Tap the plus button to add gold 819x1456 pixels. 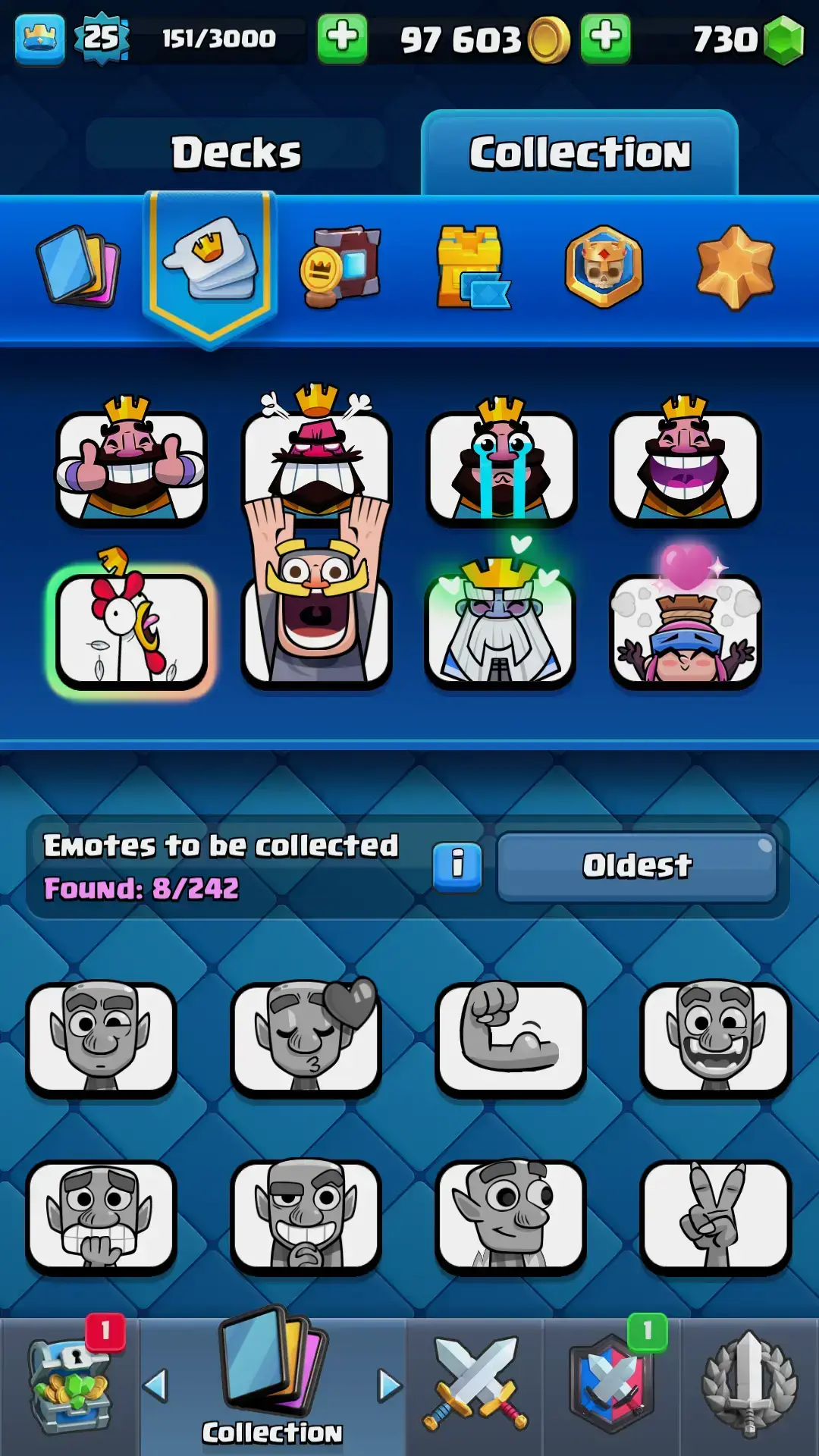[605, 38]
